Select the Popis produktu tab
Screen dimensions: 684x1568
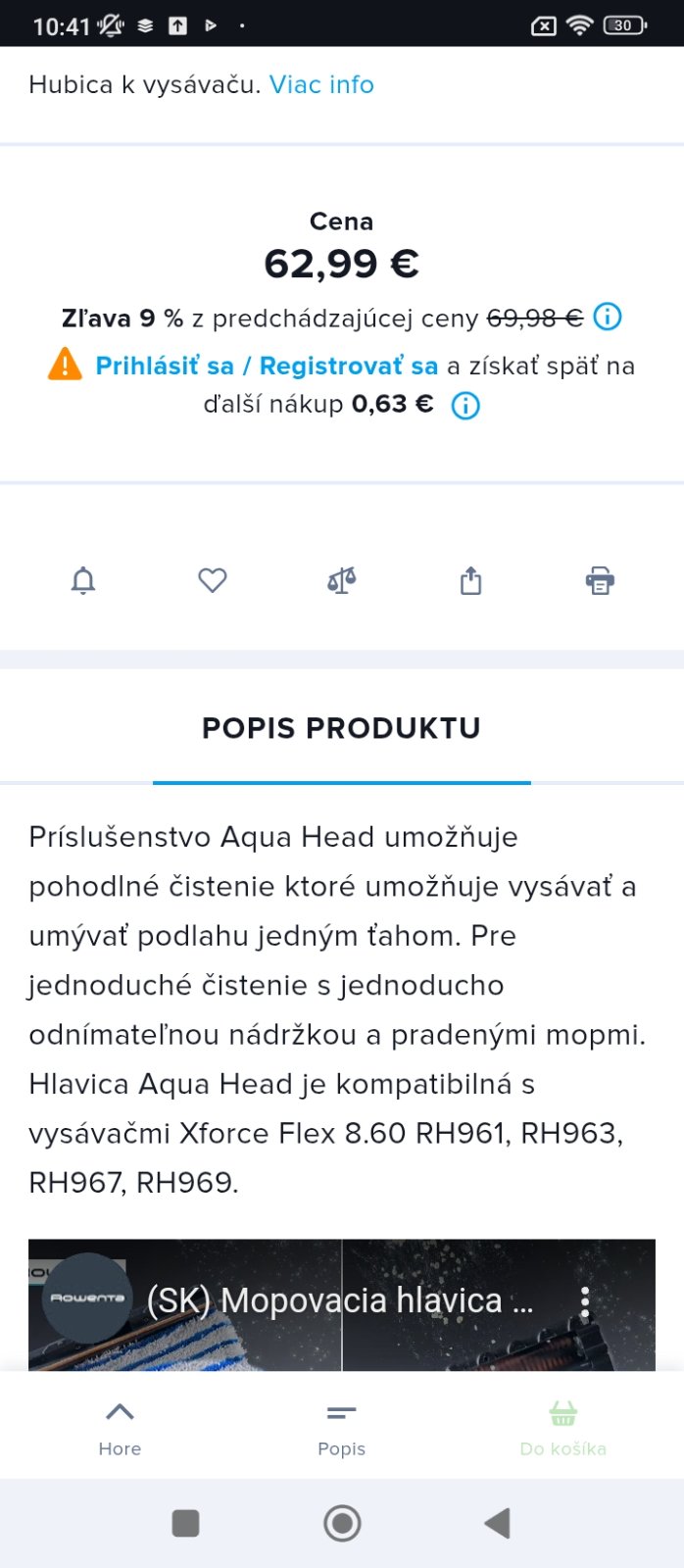click(341, 729)
